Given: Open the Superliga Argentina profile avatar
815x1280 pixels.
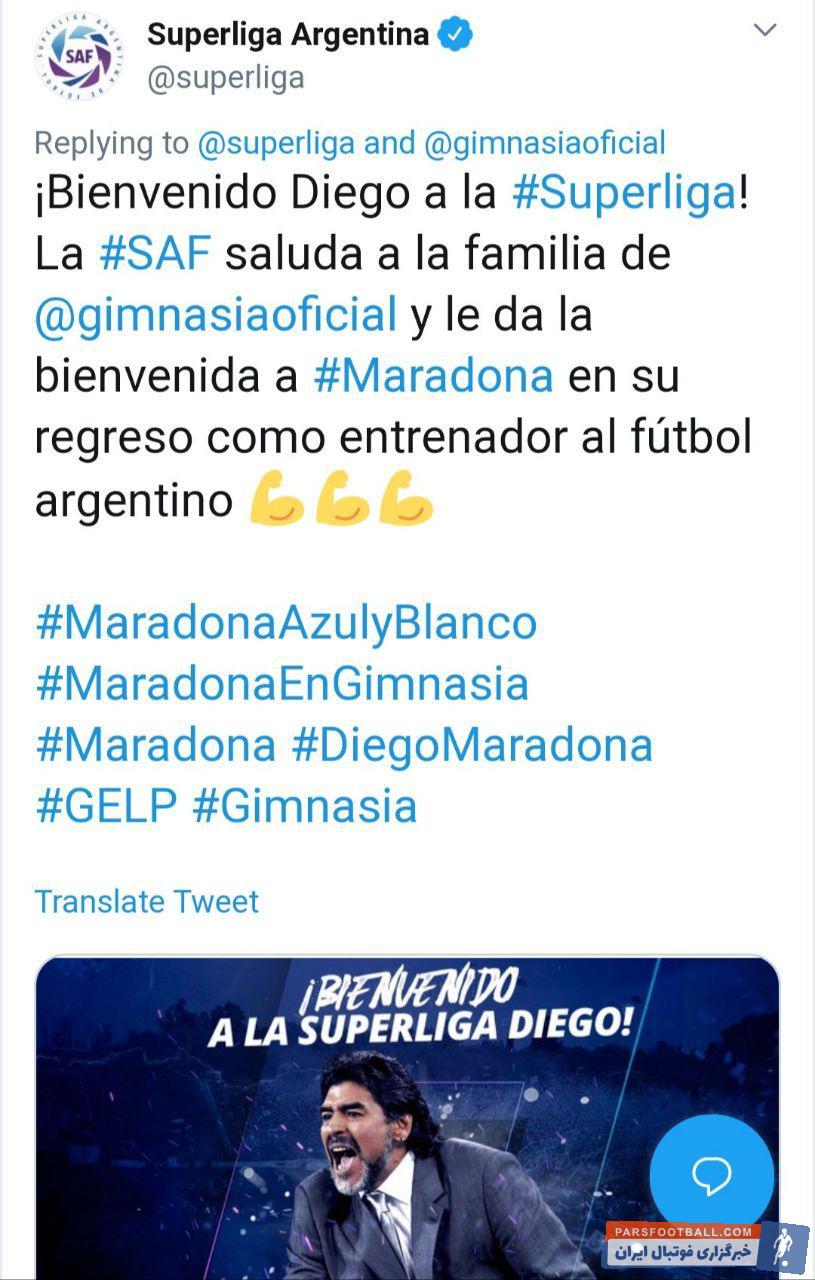Looking at the screenshot, I should [74, 55].
